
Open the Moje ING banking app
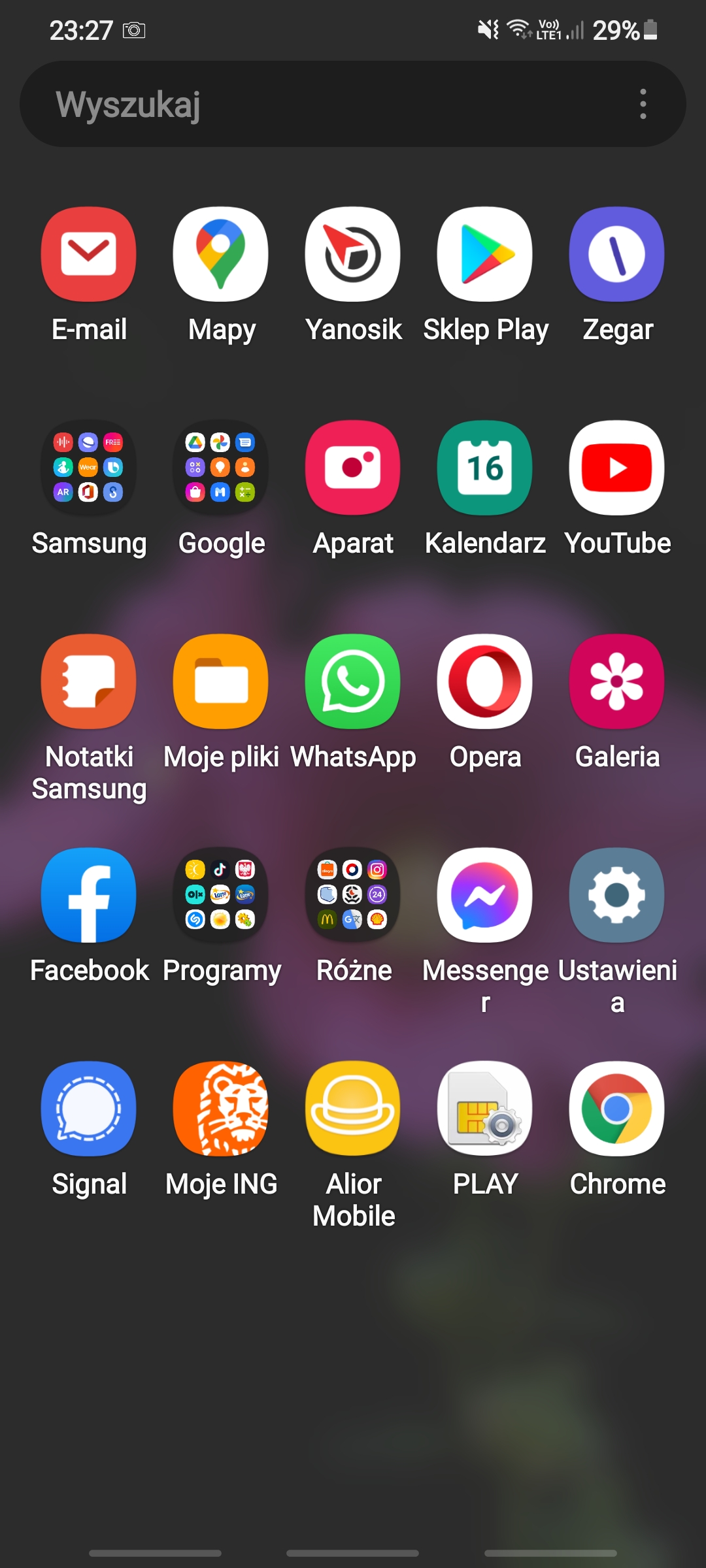[221, 1109]
